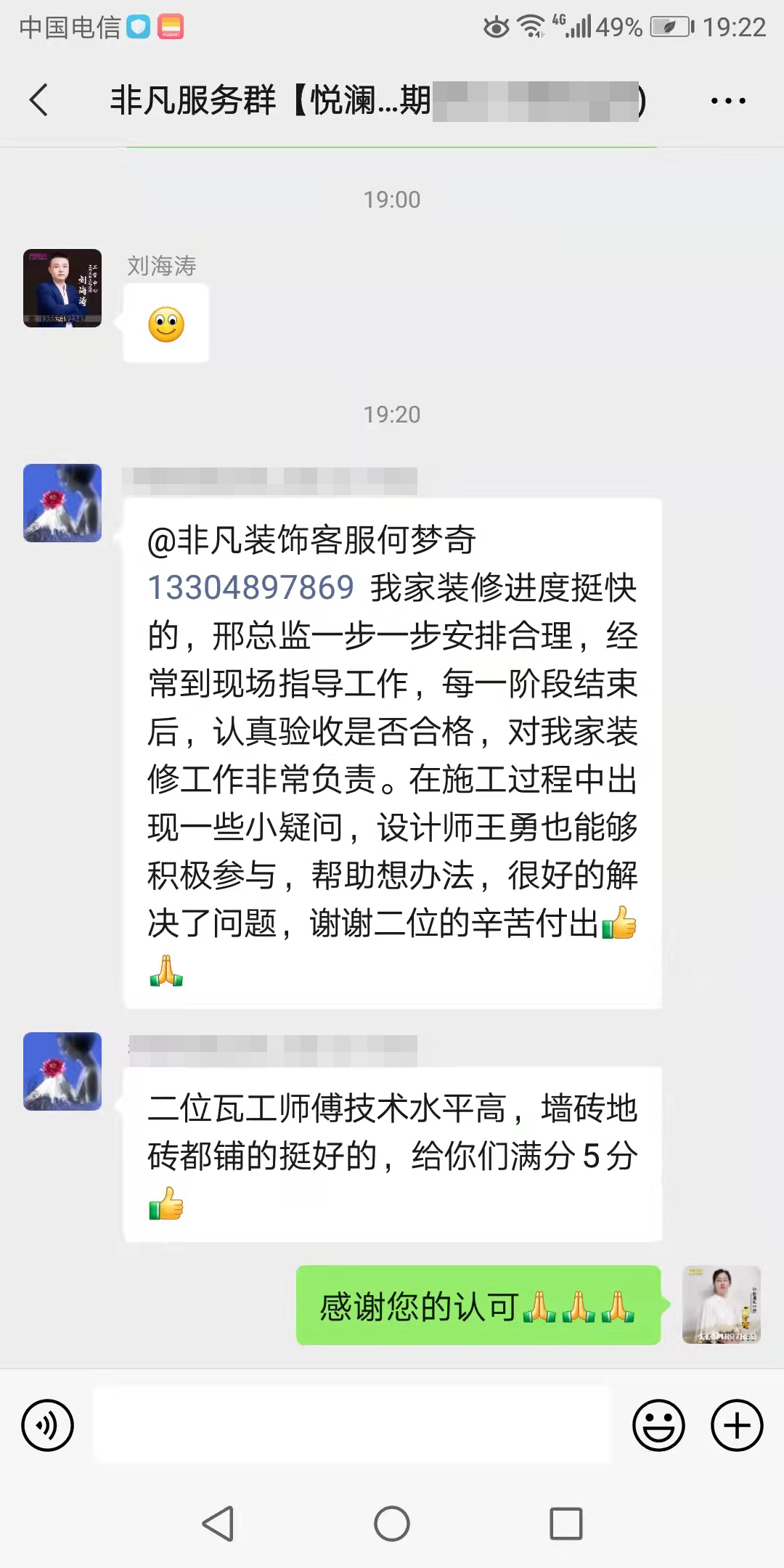The width and height of the screenshot is (784, 1568).
Task: View my own avatar beside 感谢您的认可
Action: click(721, 1304)
